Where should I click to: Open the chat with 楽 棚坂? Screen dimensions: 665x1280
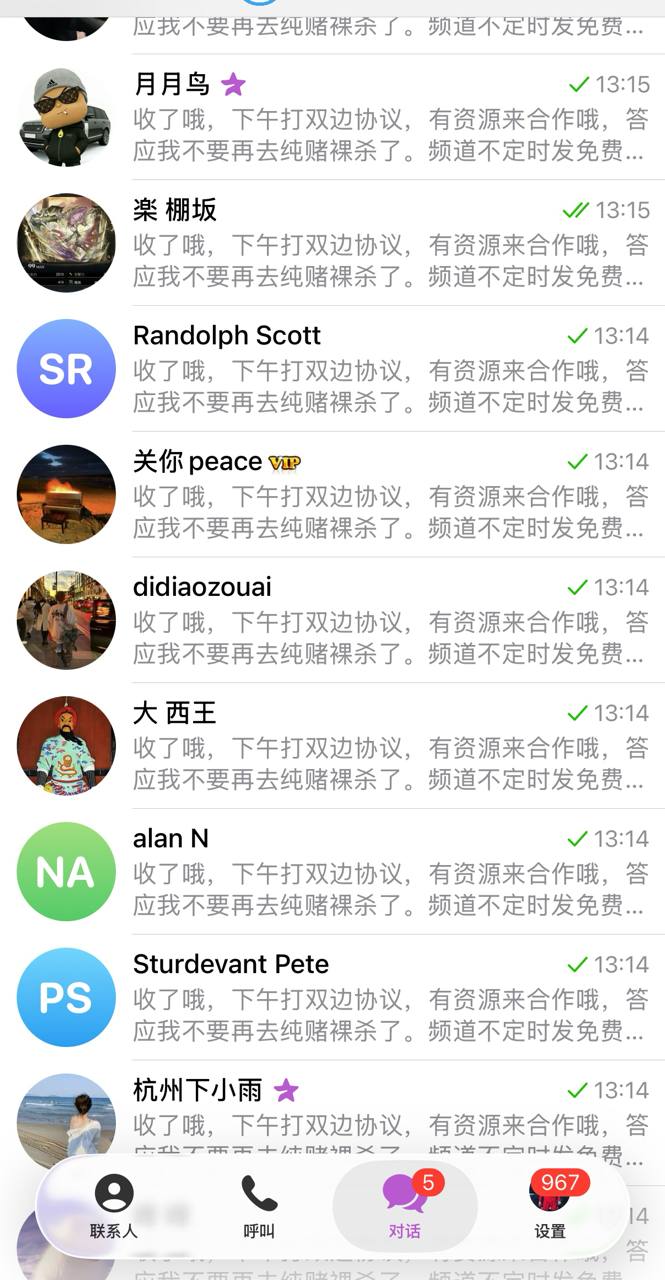[390, 244]
